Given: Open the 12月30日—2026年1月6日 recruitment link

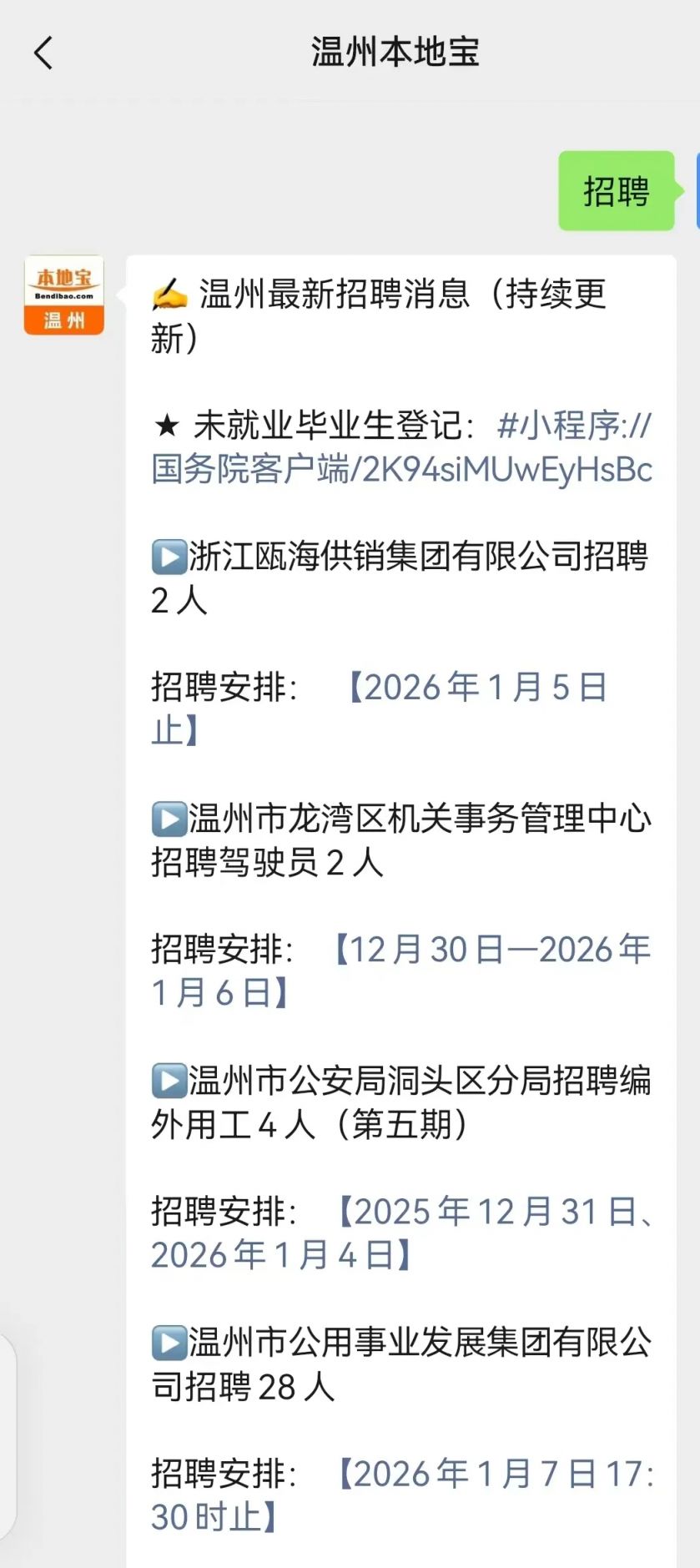Looking at the screenshot, I should tap(491, 951).
